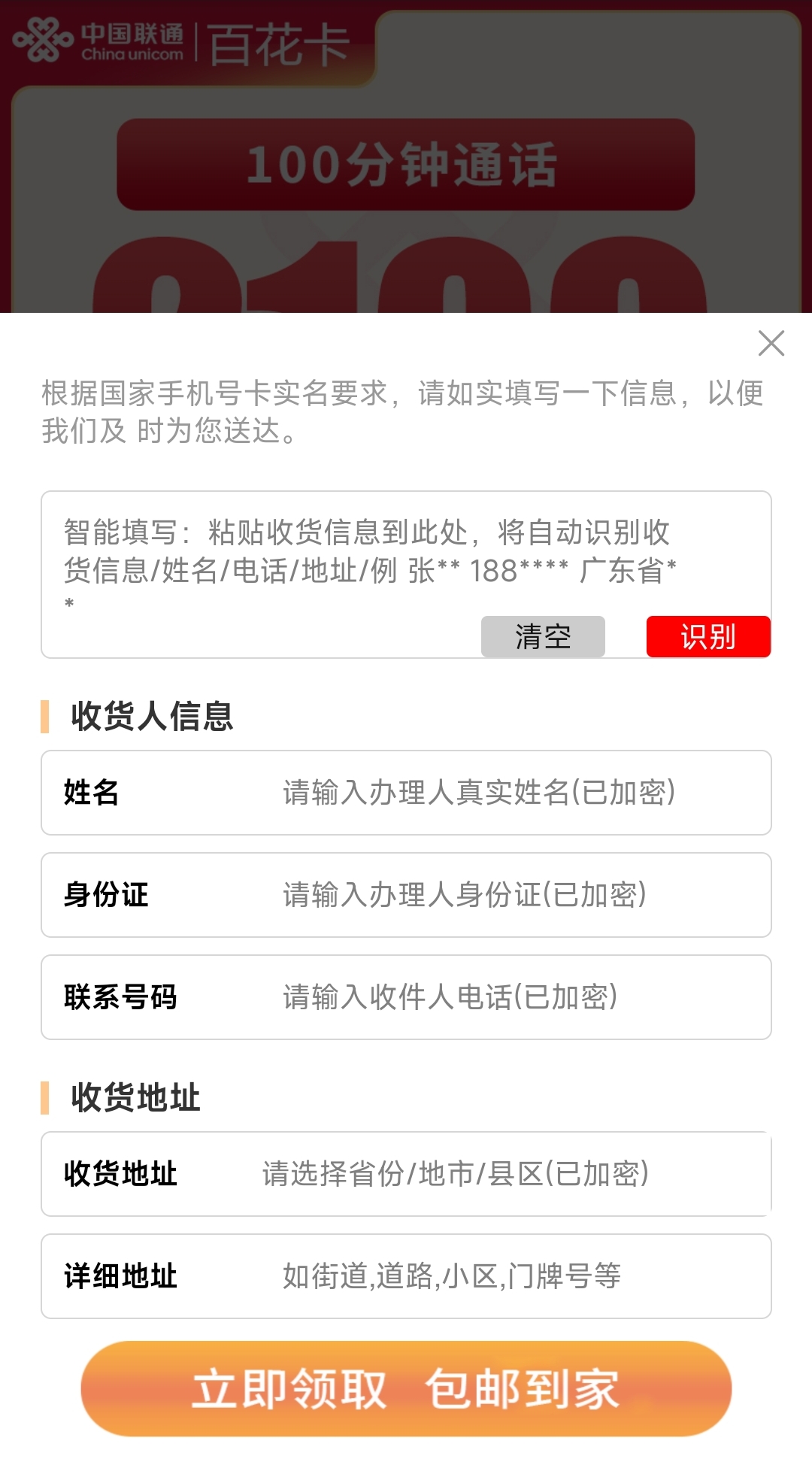Open the 收货地址 province/city selector
Image resolution: width=812 pixels, height=1462 pixels.
pos(457,1174)
